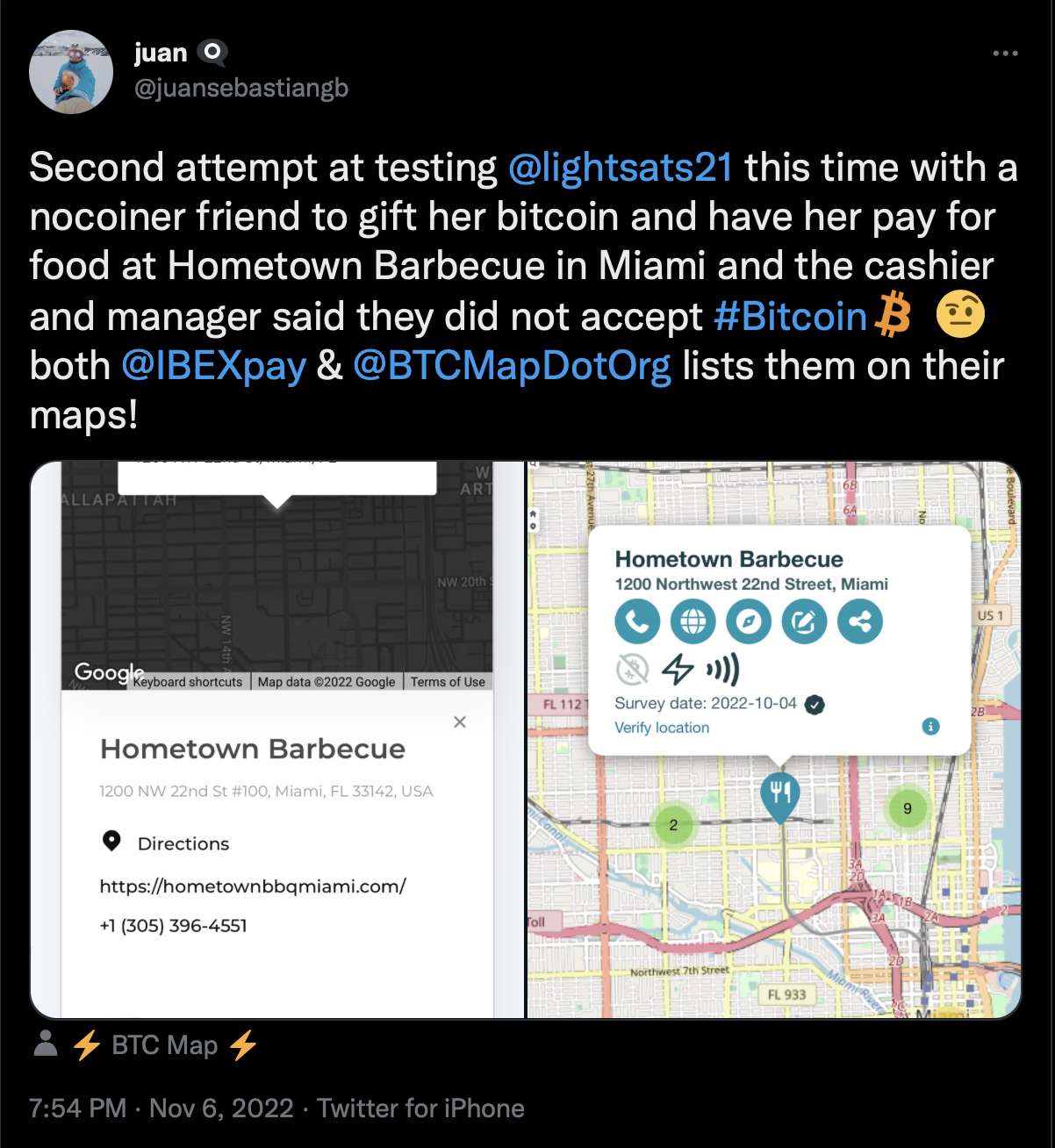Open the Twitter for iPhone source link
Viewport: 1055px width, 1148px height.
click(420, 1109)
